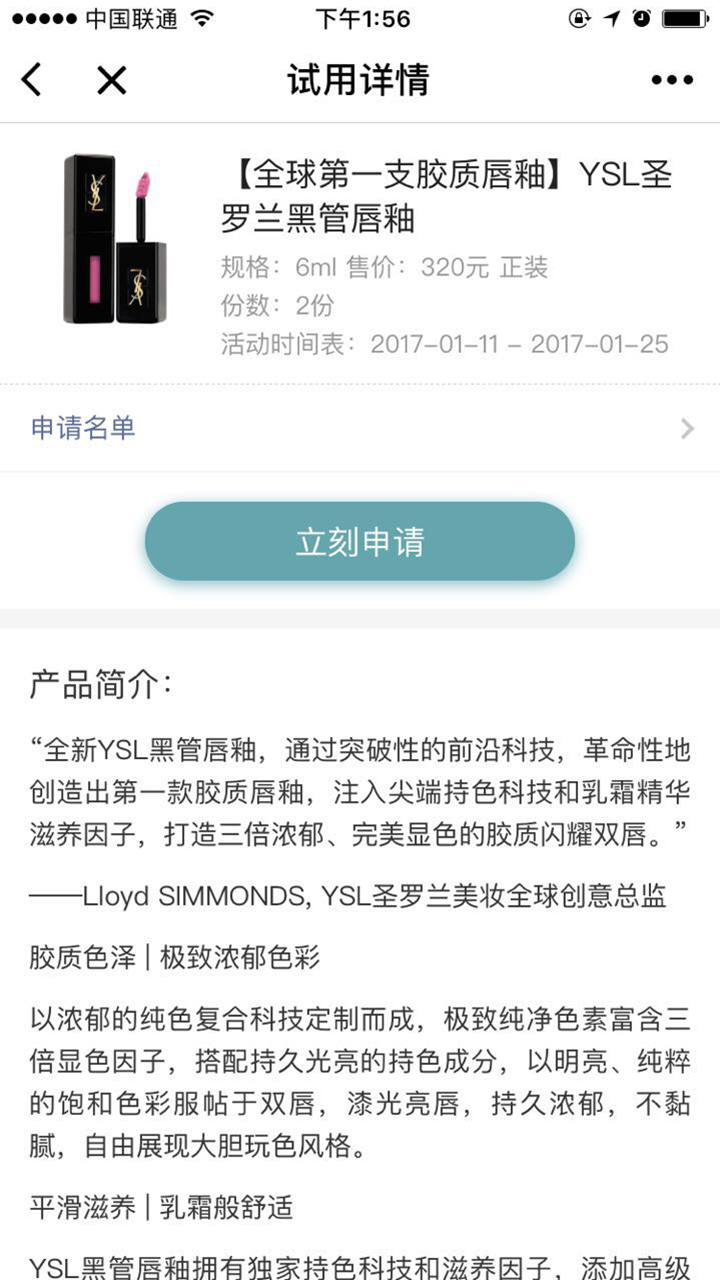Viewport: 720px width, 1280px height.
Task: Tap 立刻申请 to apply now
Action: (360, 541)
